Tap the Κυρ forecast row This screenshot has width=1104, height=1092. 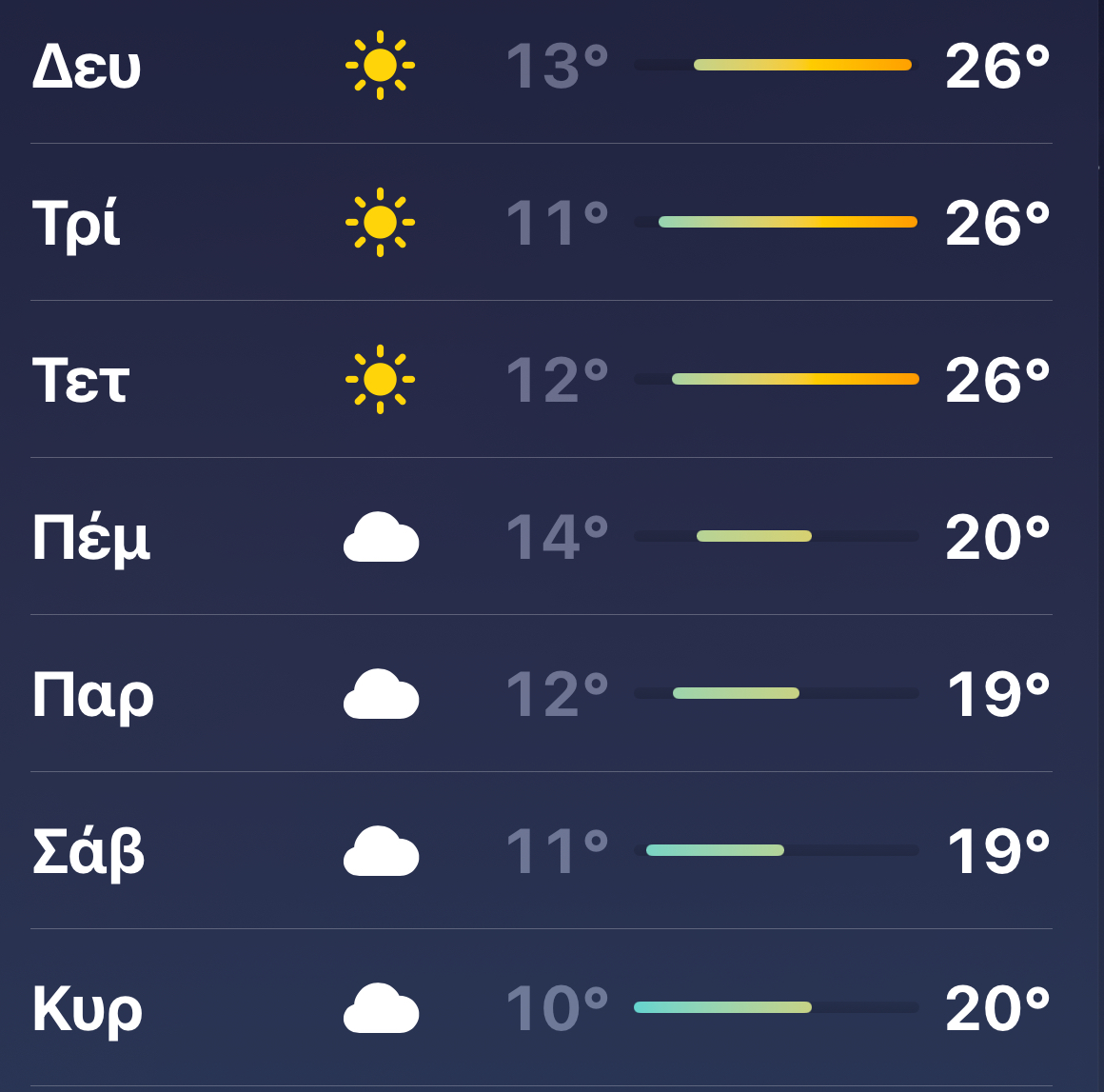tap(541, 1008)
